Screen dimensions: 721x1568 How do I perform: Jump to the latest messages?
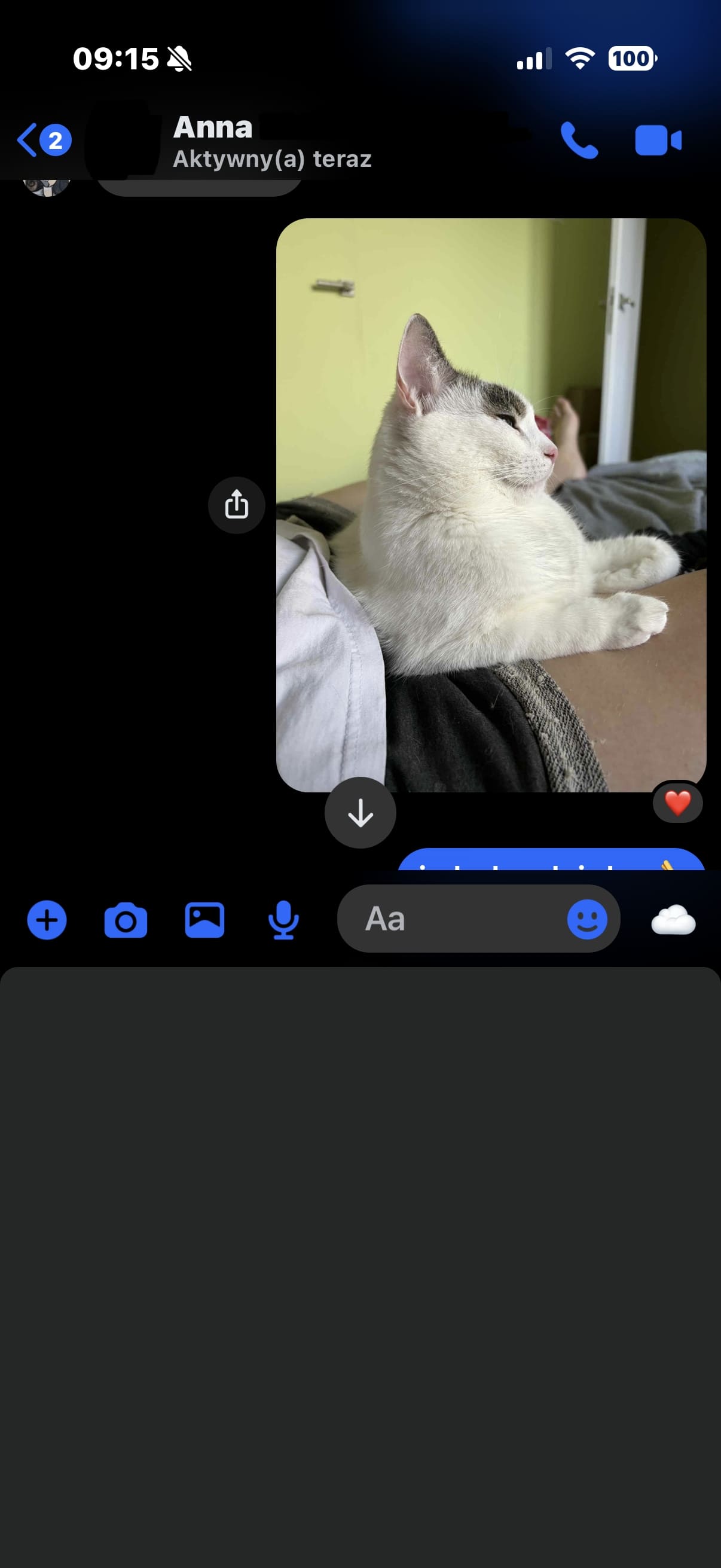pos(360,813)
